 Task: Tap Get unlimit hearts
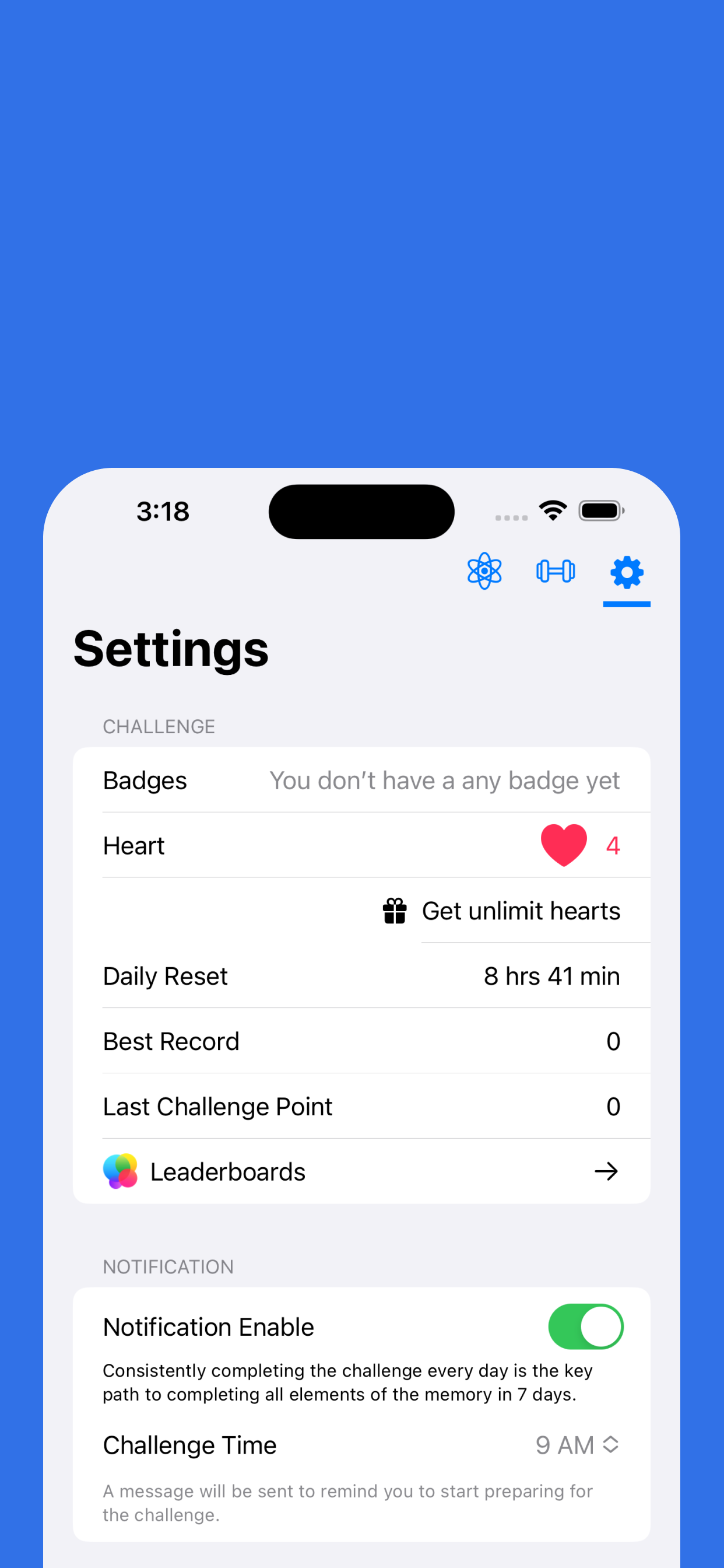tap(502, 911)
